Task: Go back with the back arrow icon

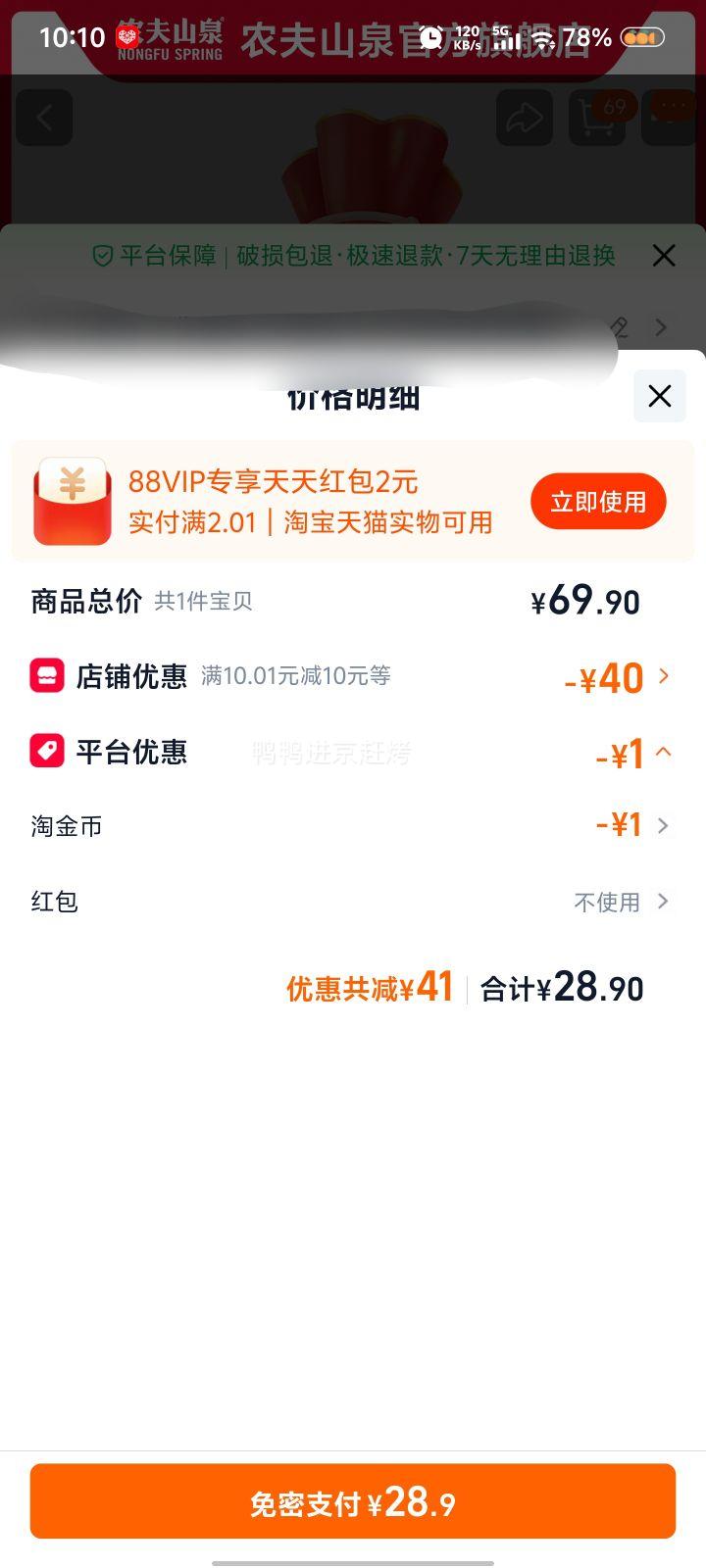Action: pyautogui.click(x=44, y=117)
